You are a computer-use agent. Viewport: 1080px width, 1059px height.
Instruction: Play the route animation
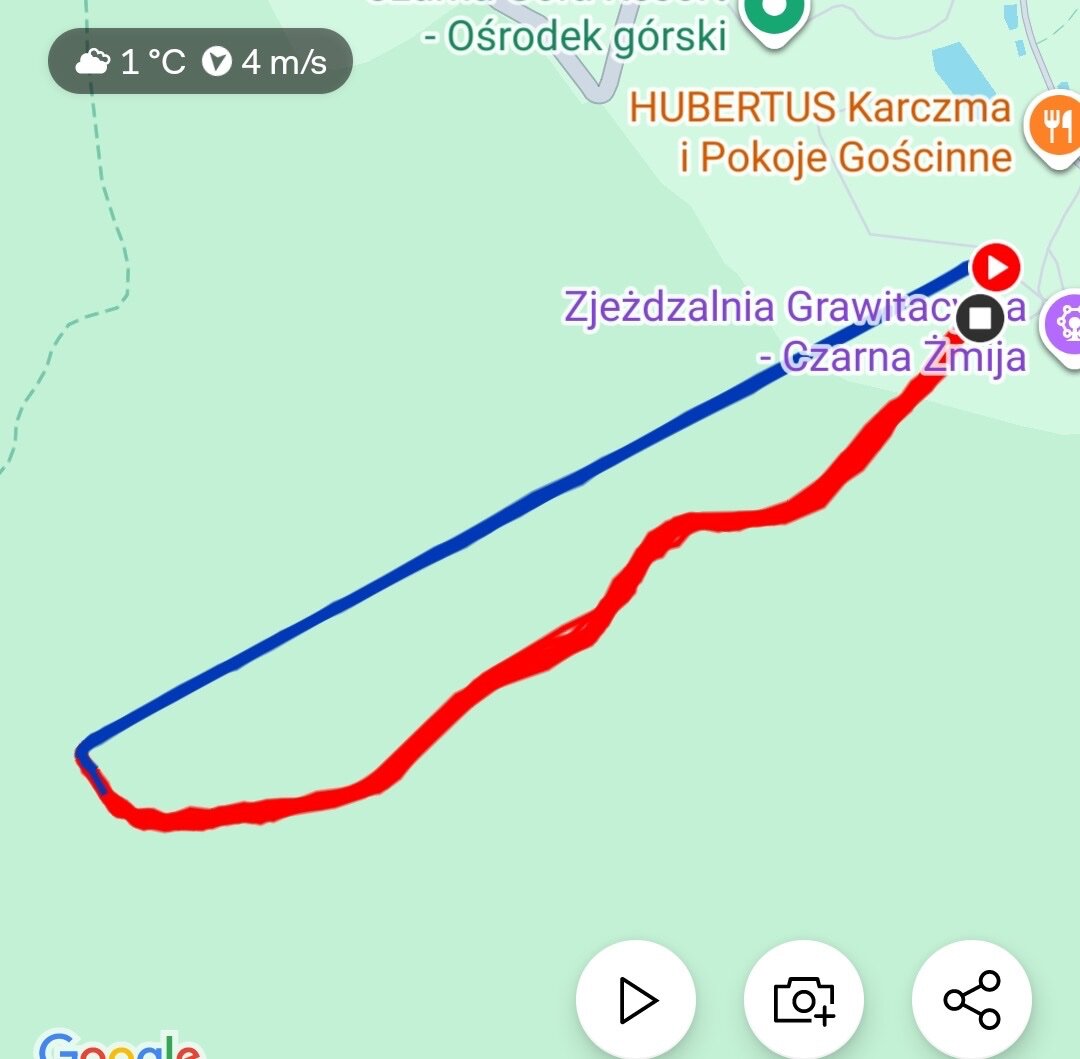pos(636,999)
